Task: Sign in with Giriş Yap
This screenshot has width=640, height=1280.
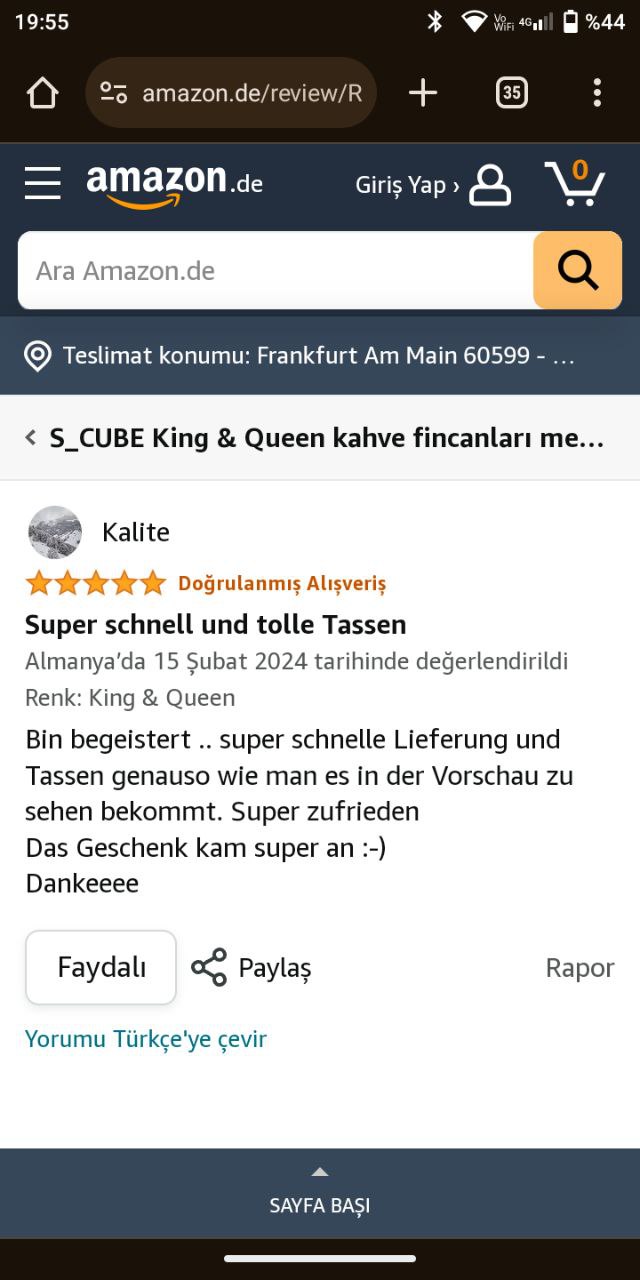Action: point(432,185)
